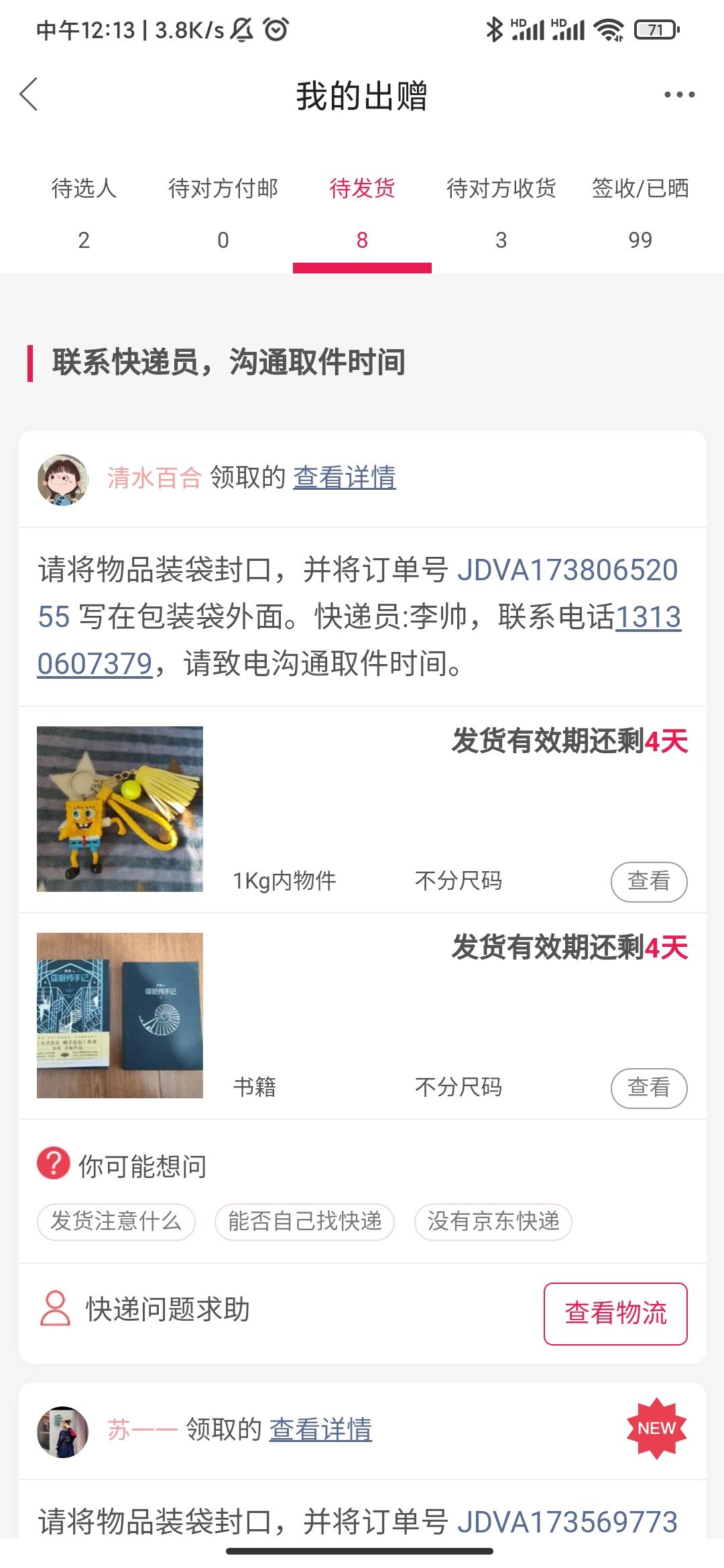This screenshot has width=724, height=1568.
Task: Open the book item photo
Action: 120,1015
